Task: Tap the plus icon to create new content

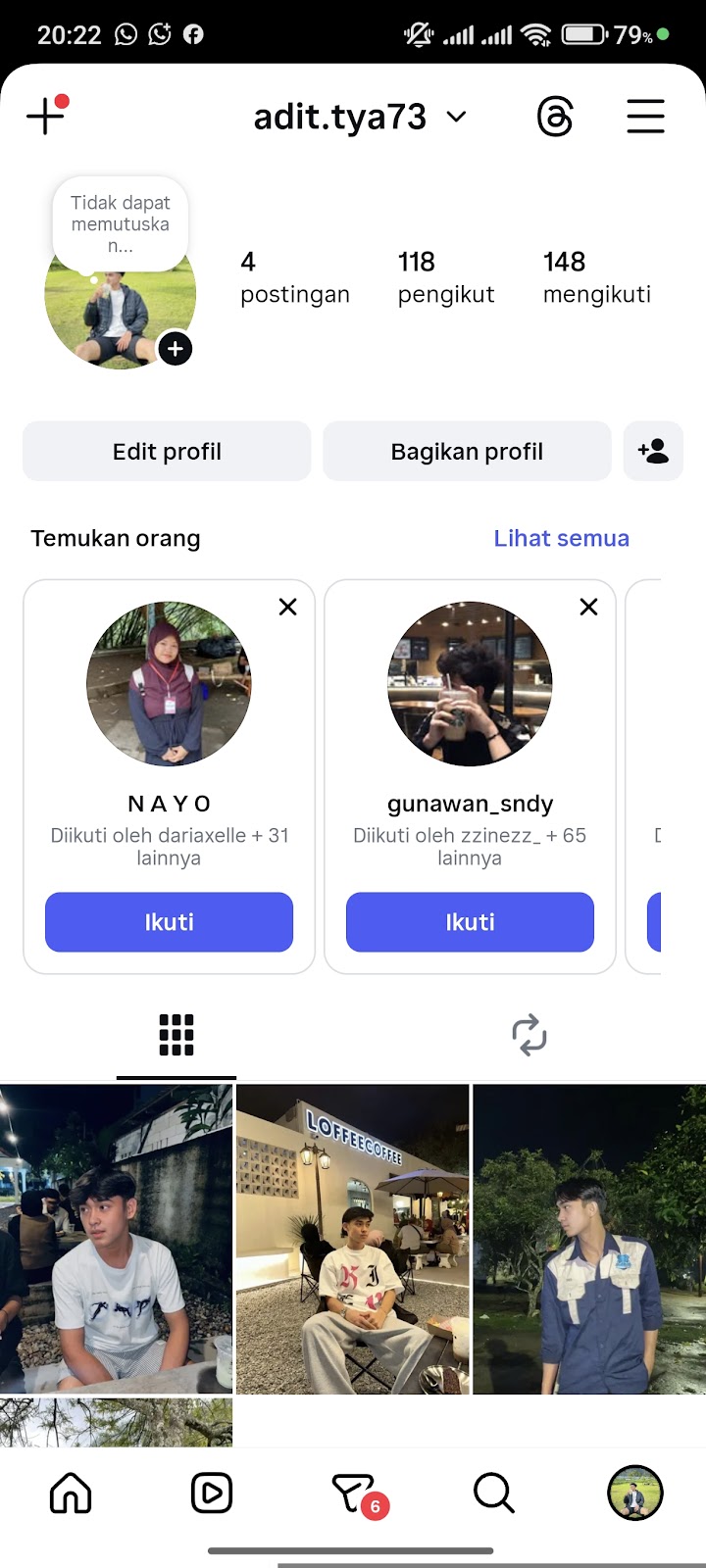Action: (45, 117)
